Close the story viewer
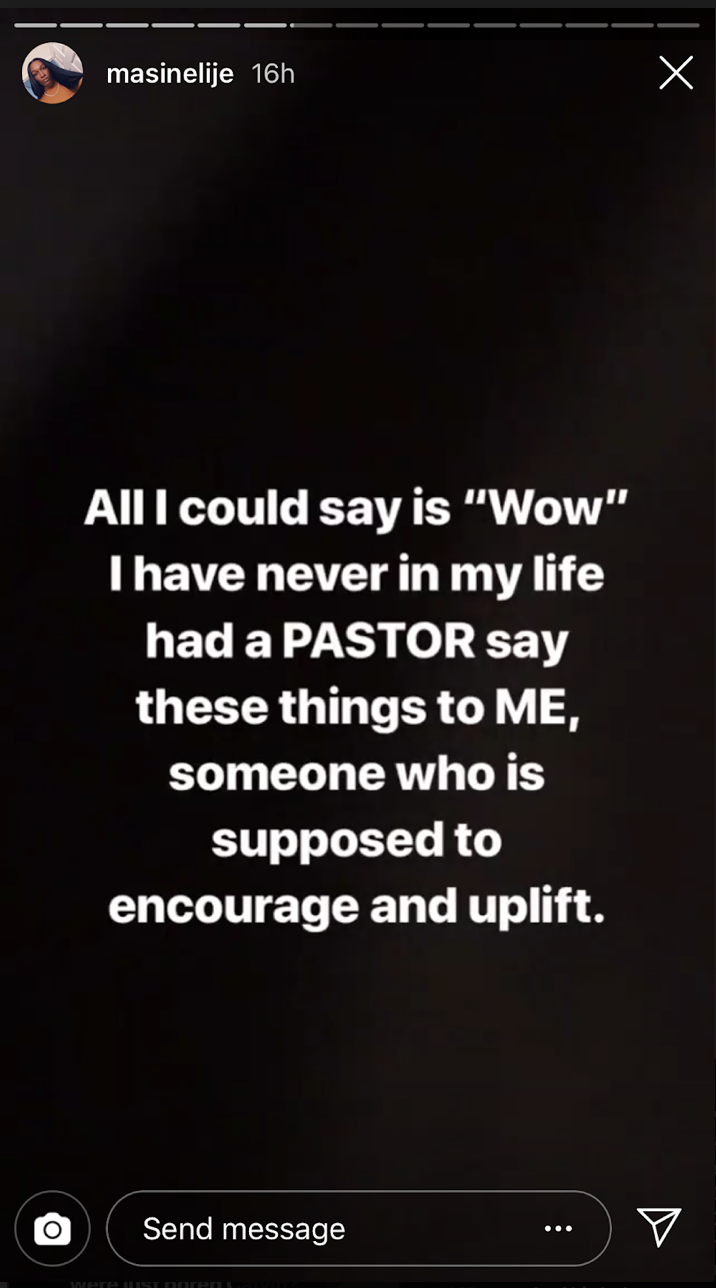716x1288 pixels. tap(676, 73)
